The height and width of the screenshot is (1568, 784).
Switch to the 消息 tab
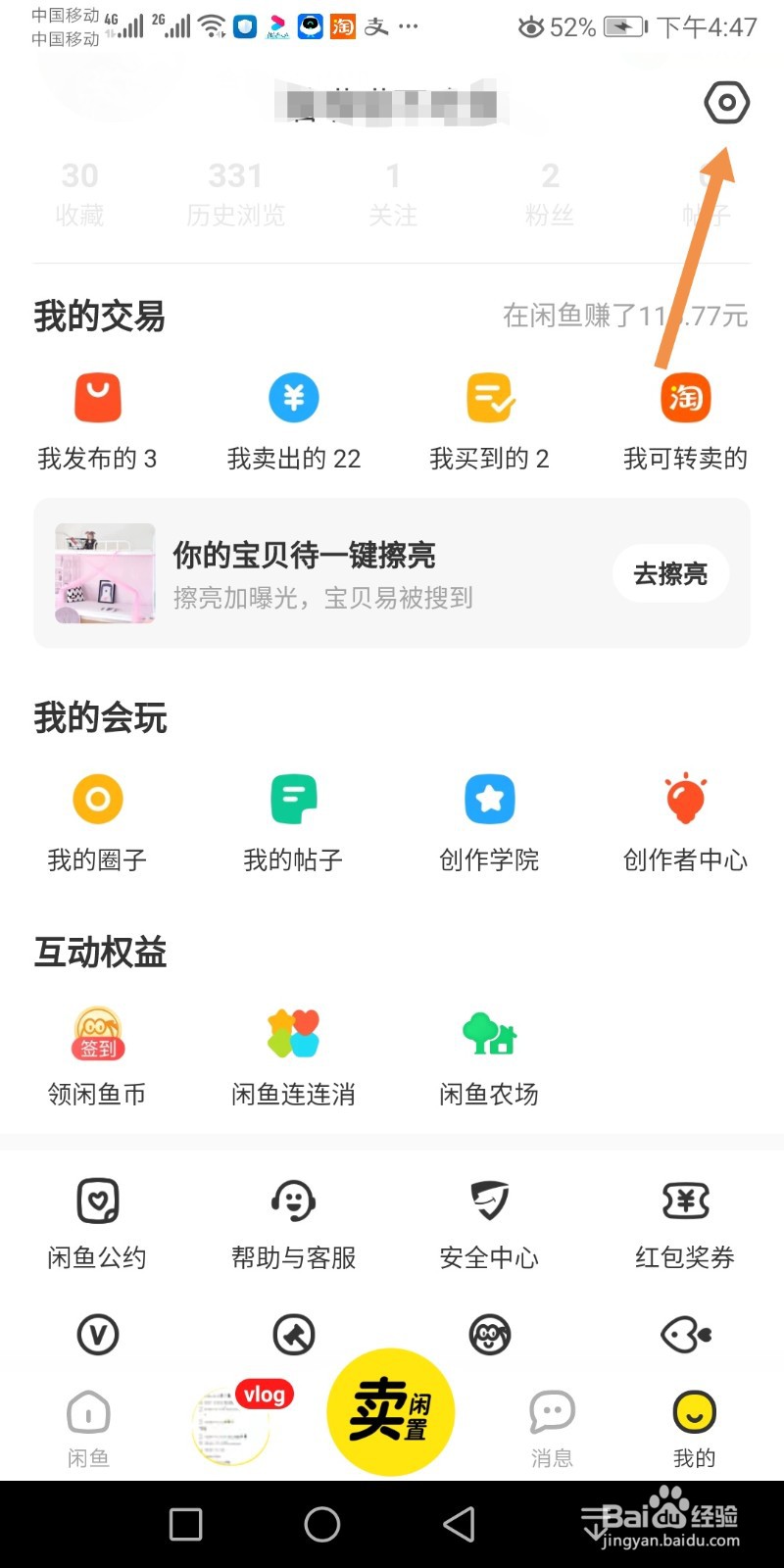point(552,1428)
